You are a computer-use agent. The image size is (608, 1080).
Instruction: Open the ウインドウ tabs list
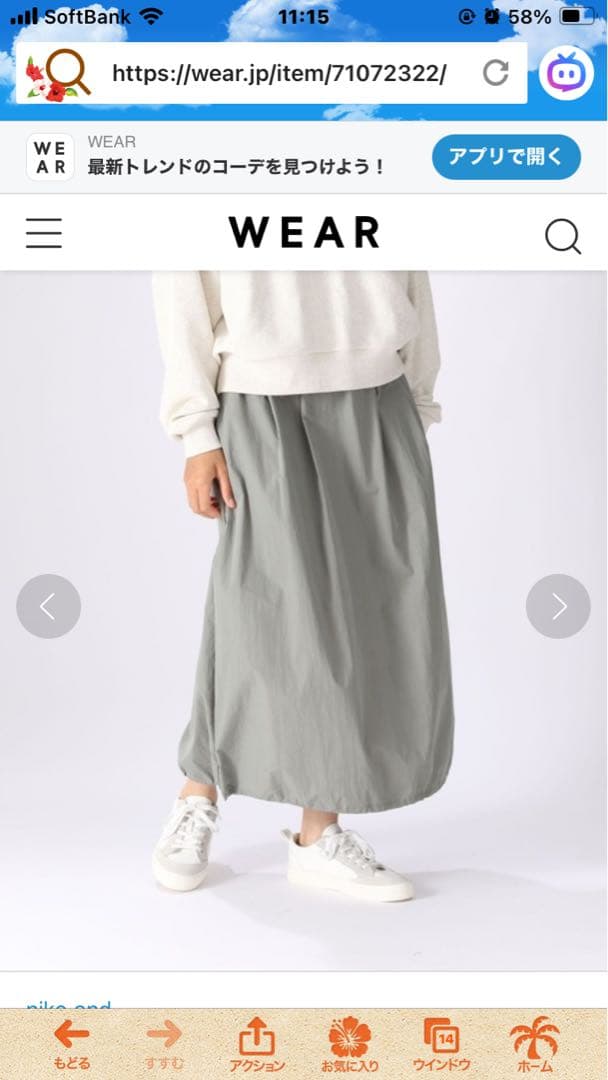click(441, 1044)
